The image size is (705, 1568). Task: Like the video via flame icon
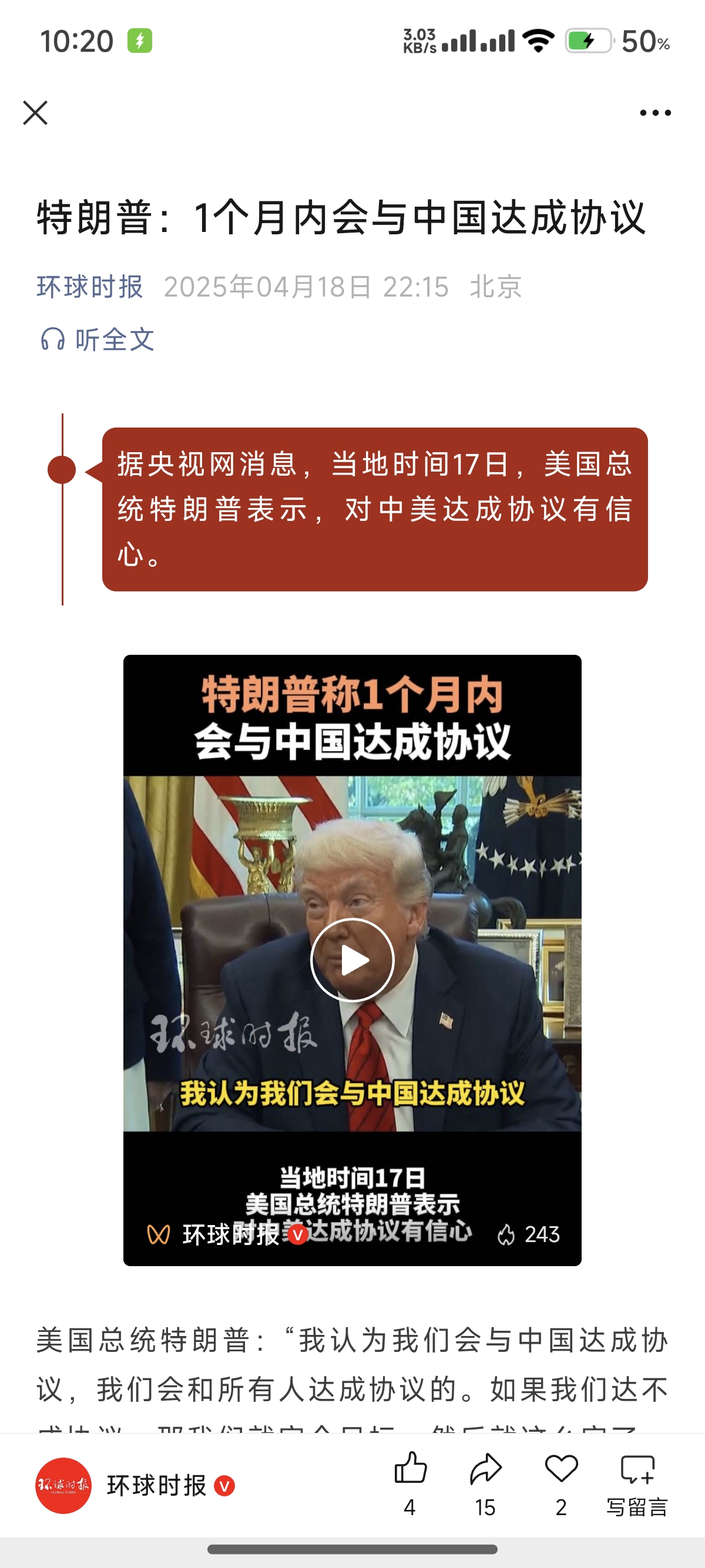[506, 1234]
